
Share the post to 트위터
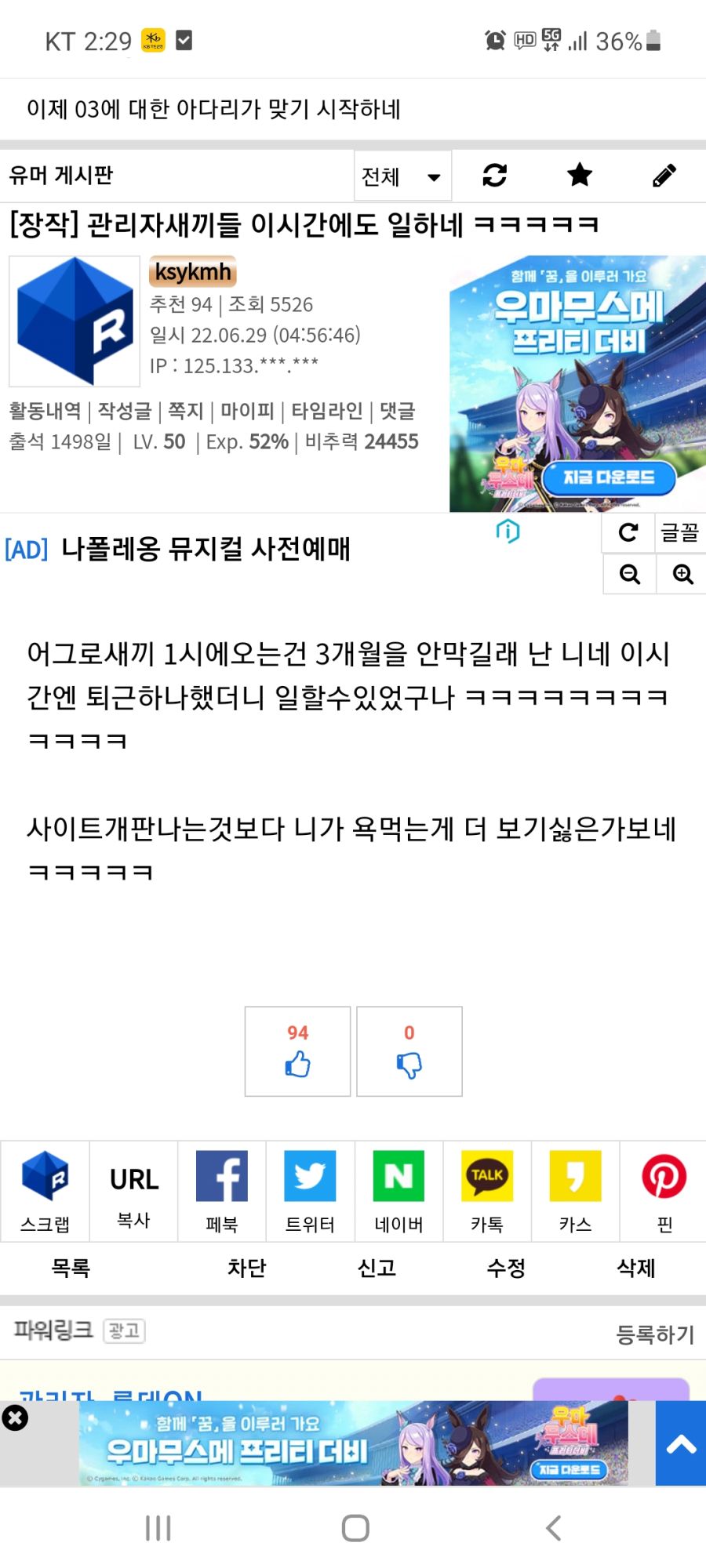[x=310, y=1192]
